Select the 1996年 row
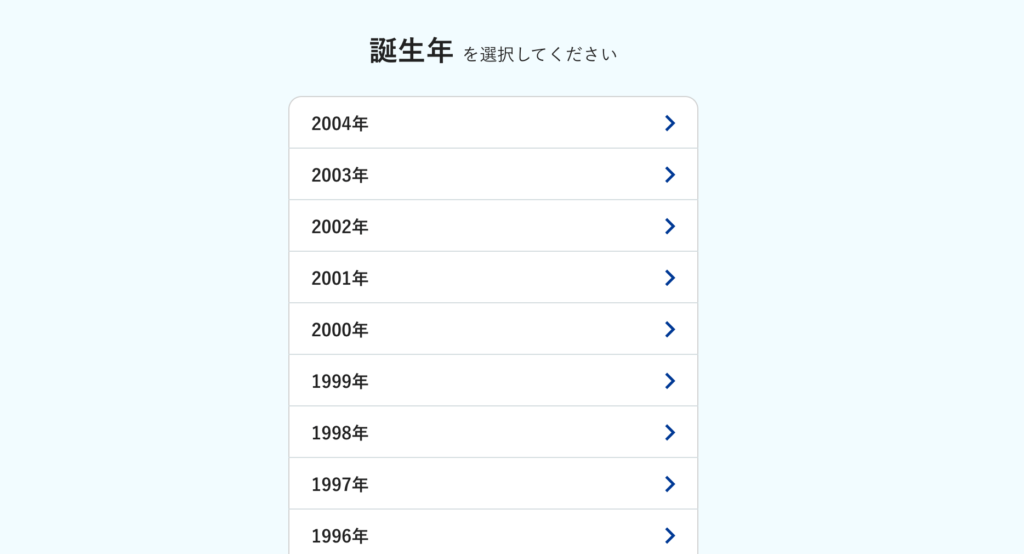1024x554 pixels. point(492,534)
